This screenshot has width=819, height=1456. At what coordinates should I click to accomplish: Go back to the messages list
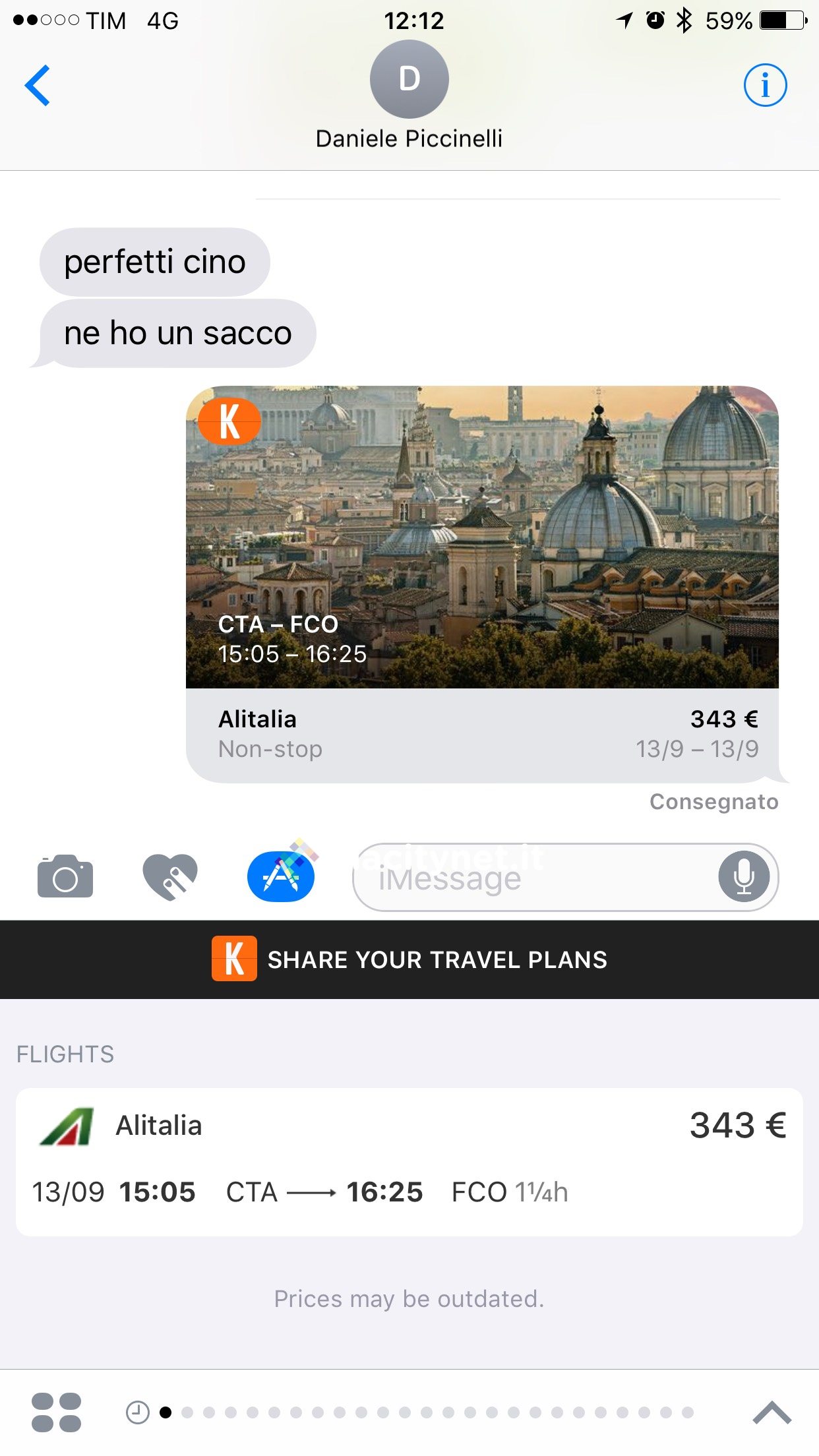[x=38, y=85]
